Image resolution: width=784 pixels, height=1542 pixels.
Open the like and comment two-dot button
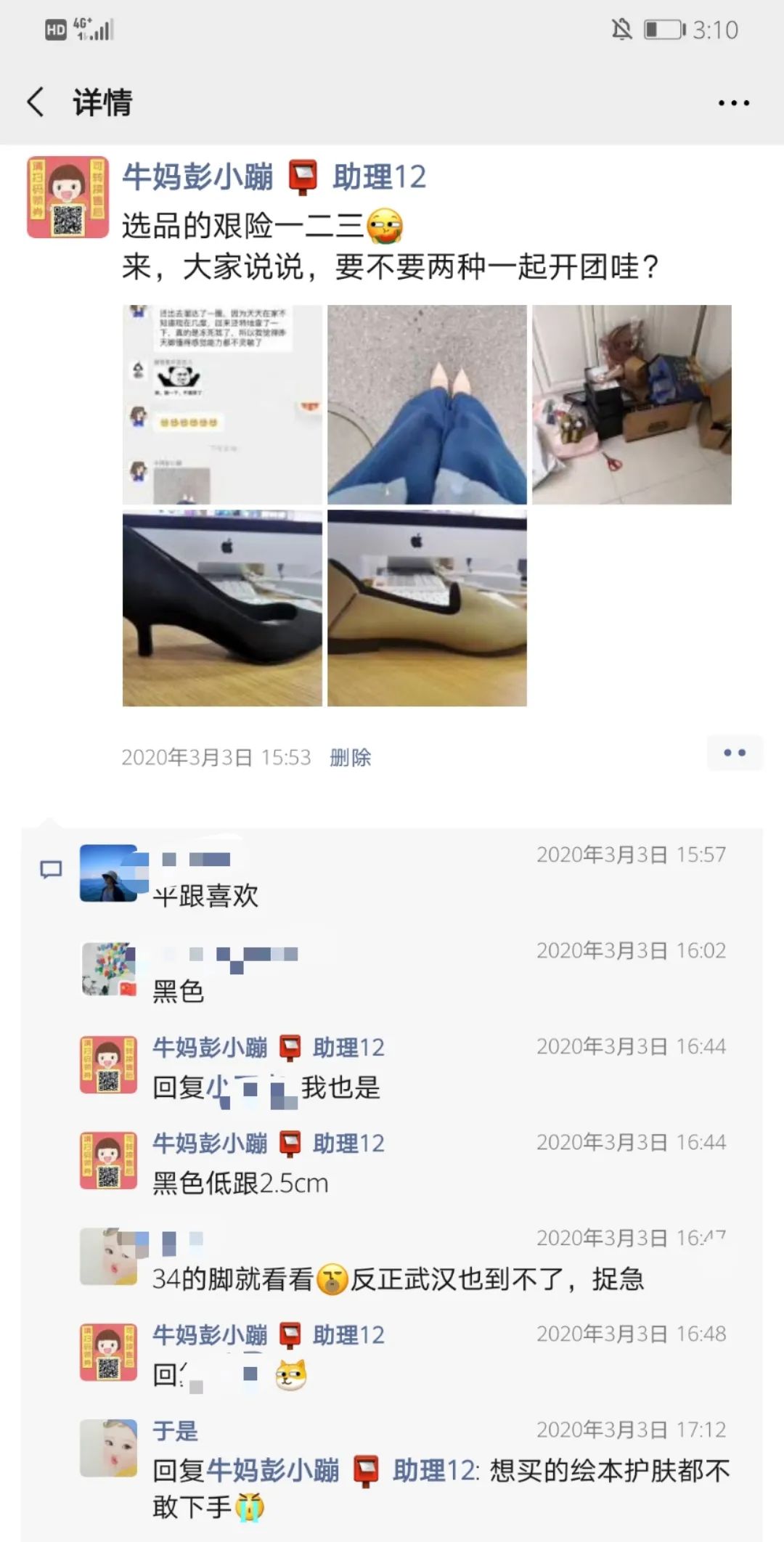(x=735, y=753)
